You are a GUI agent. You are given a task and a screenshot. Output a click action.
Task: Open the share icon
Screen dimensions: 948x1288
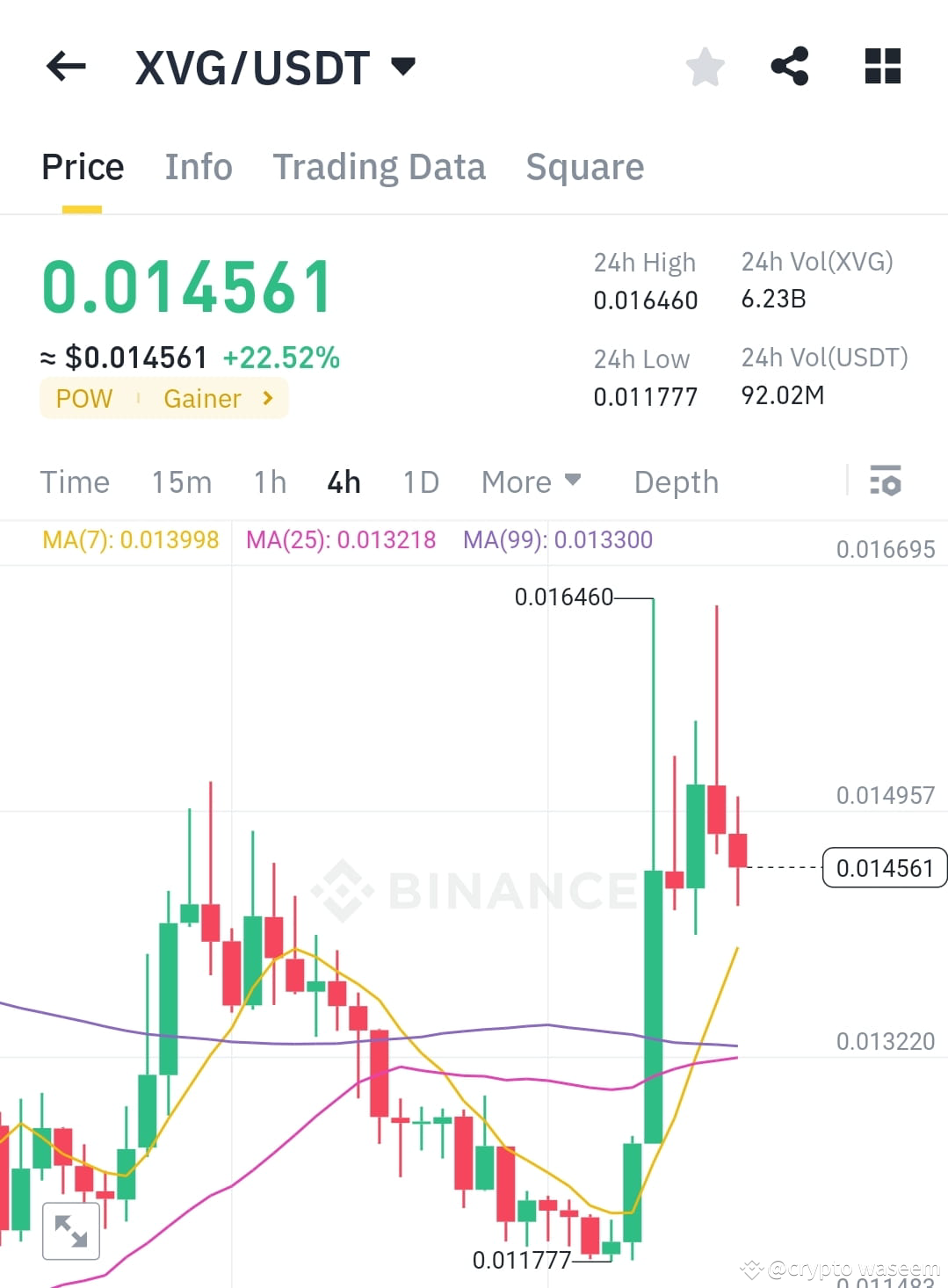pyautogui.click(x=789, y=66)
